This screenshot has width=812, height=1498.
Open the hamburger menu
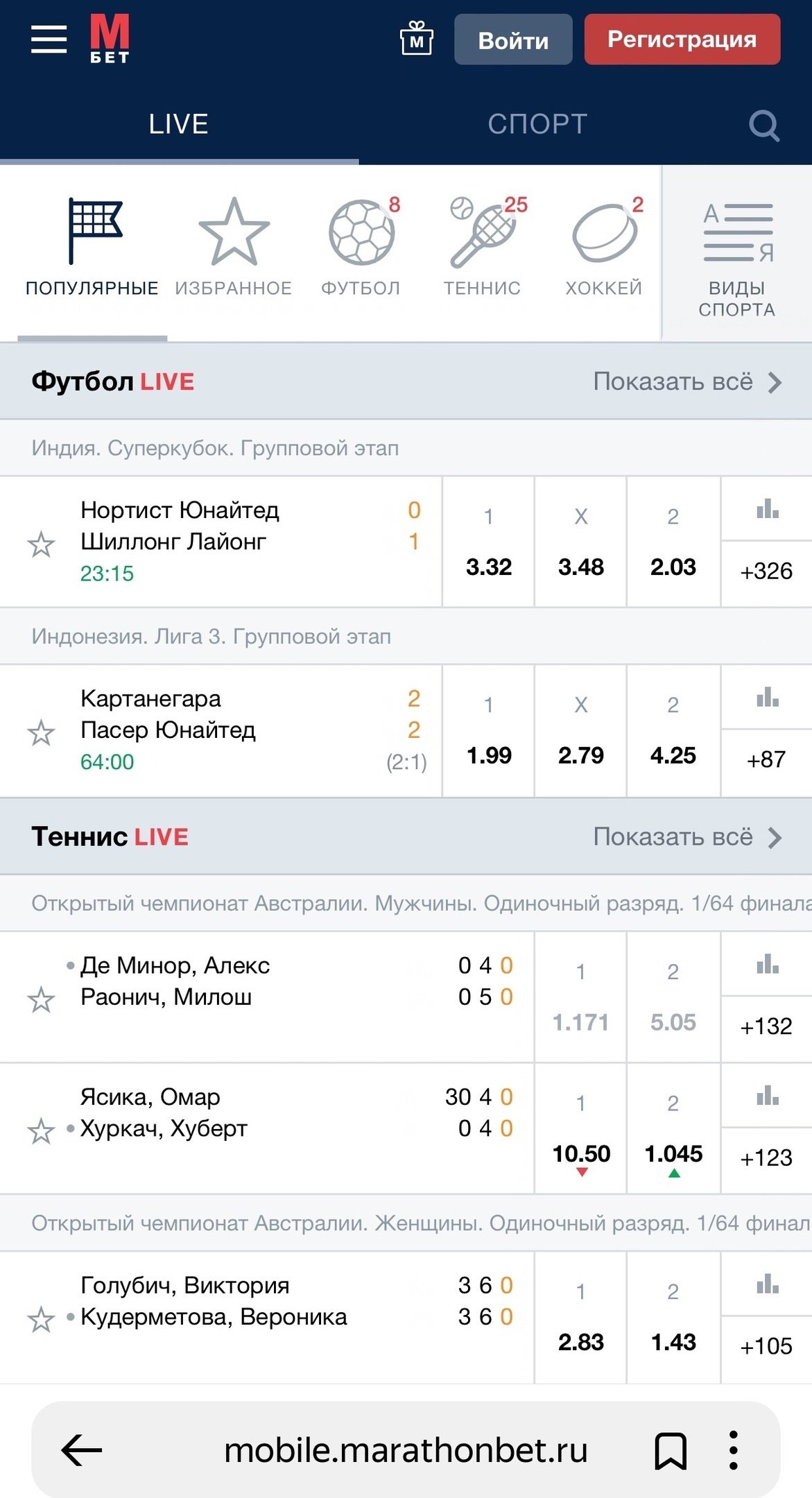coord(49,40)
